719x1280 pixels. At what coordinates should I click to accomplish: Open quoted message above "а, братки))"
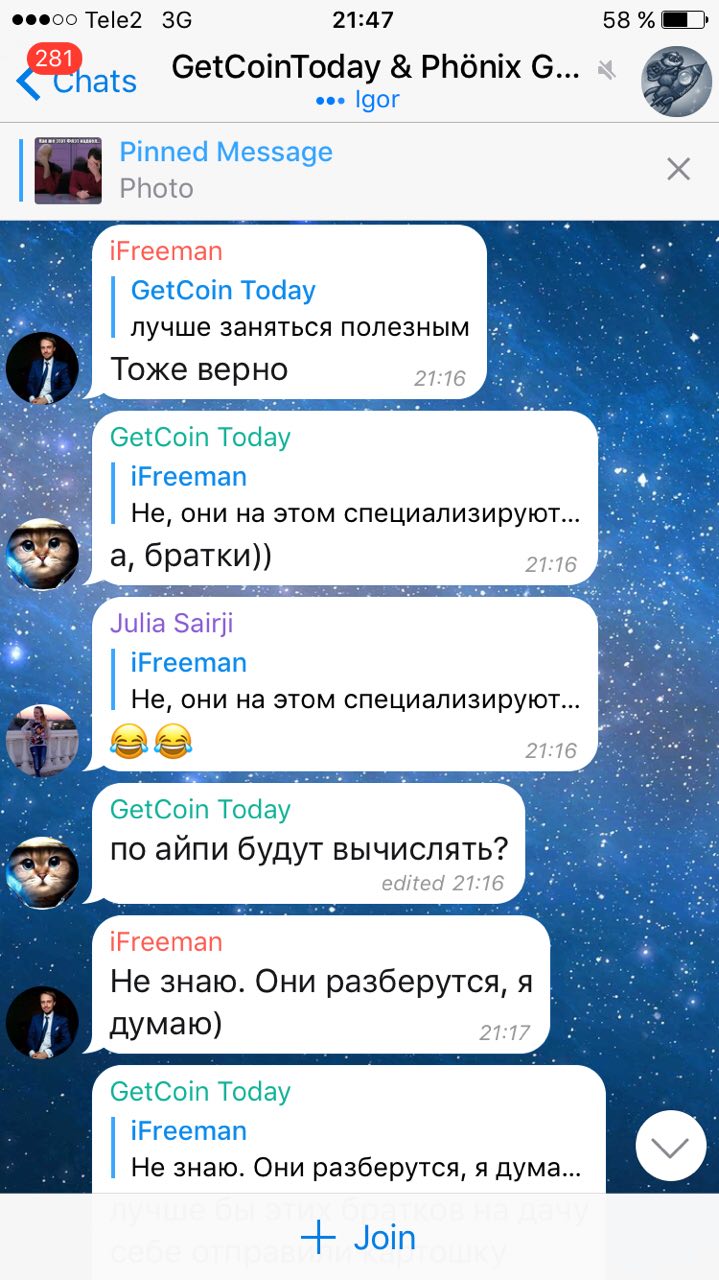point(355,495)
